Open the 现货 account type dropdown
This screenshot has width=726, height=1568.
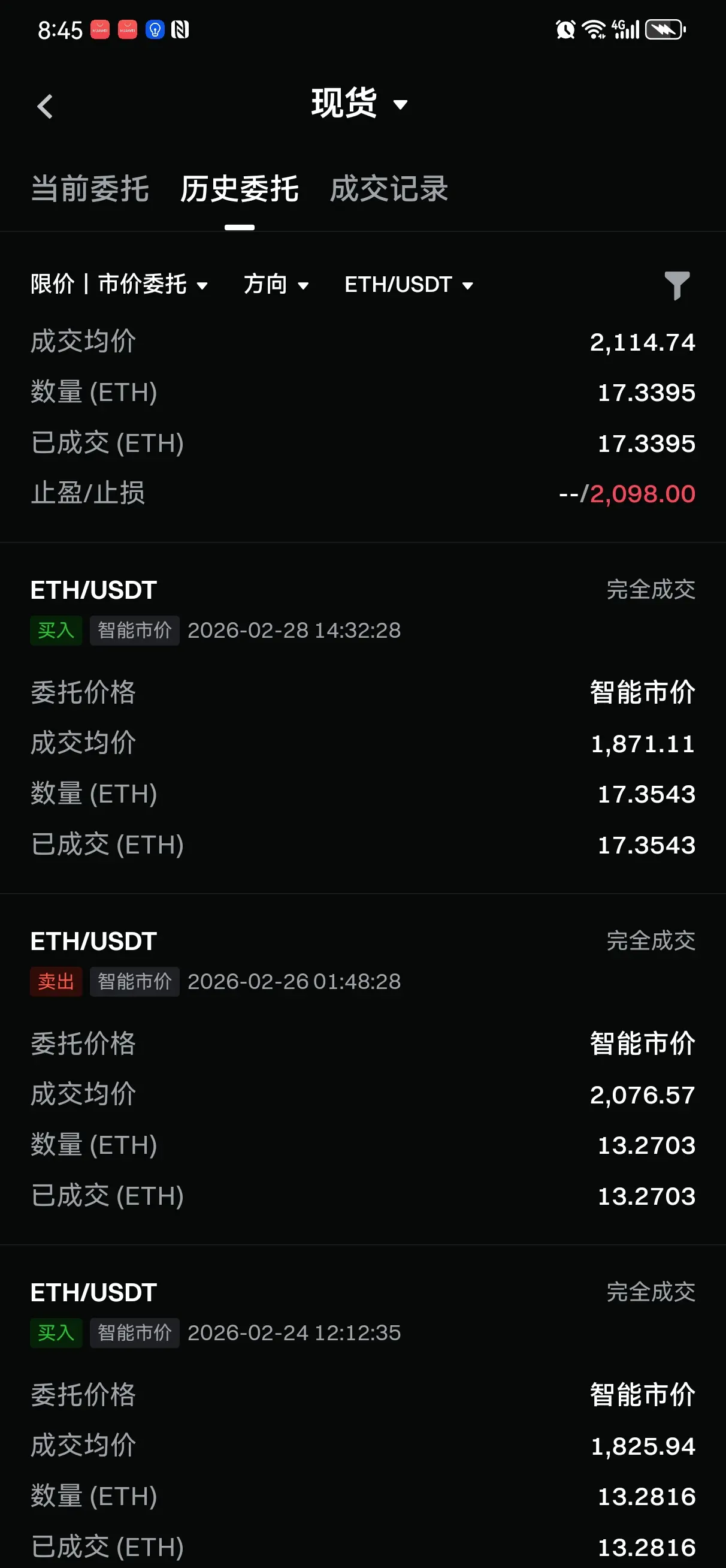coord(359,103)
